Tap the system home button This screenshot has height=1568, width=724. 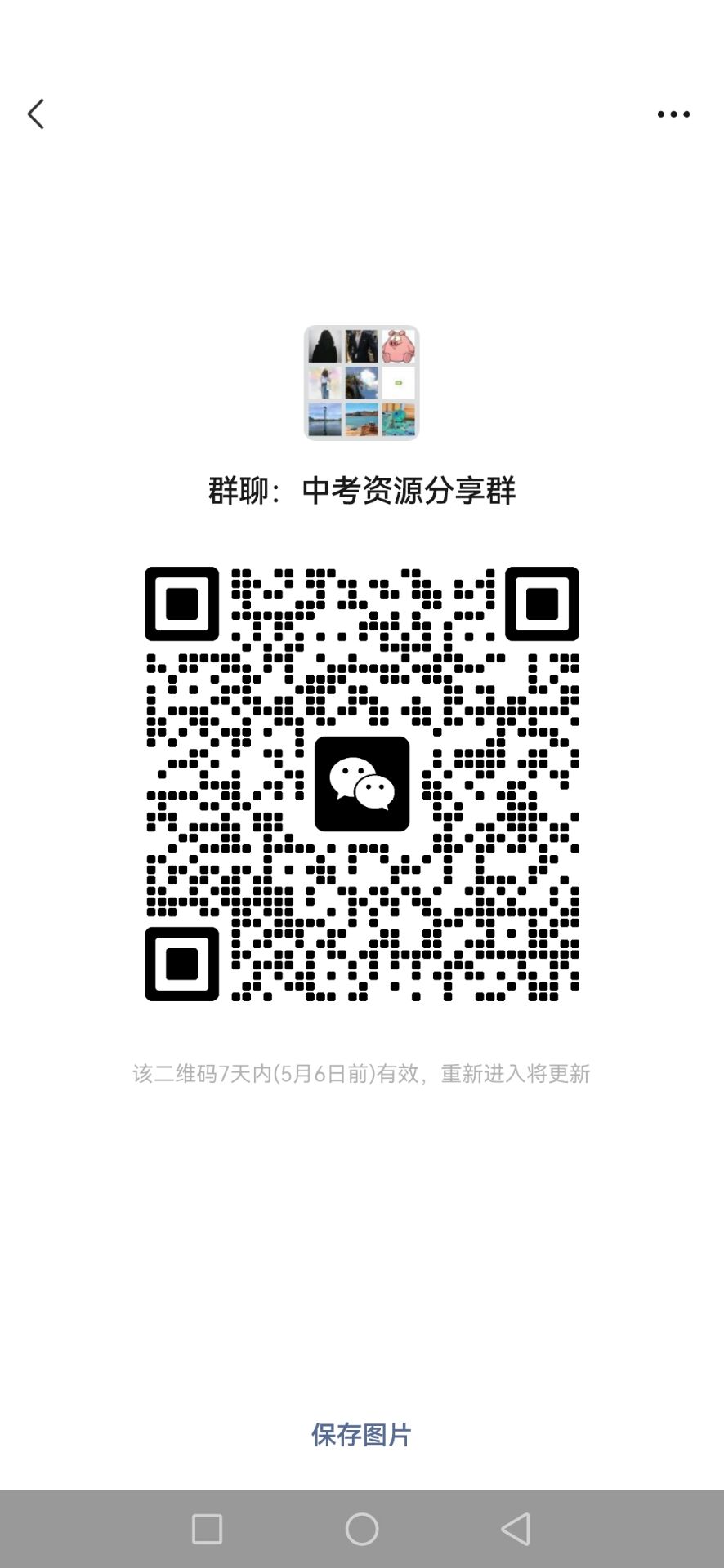362,1529
